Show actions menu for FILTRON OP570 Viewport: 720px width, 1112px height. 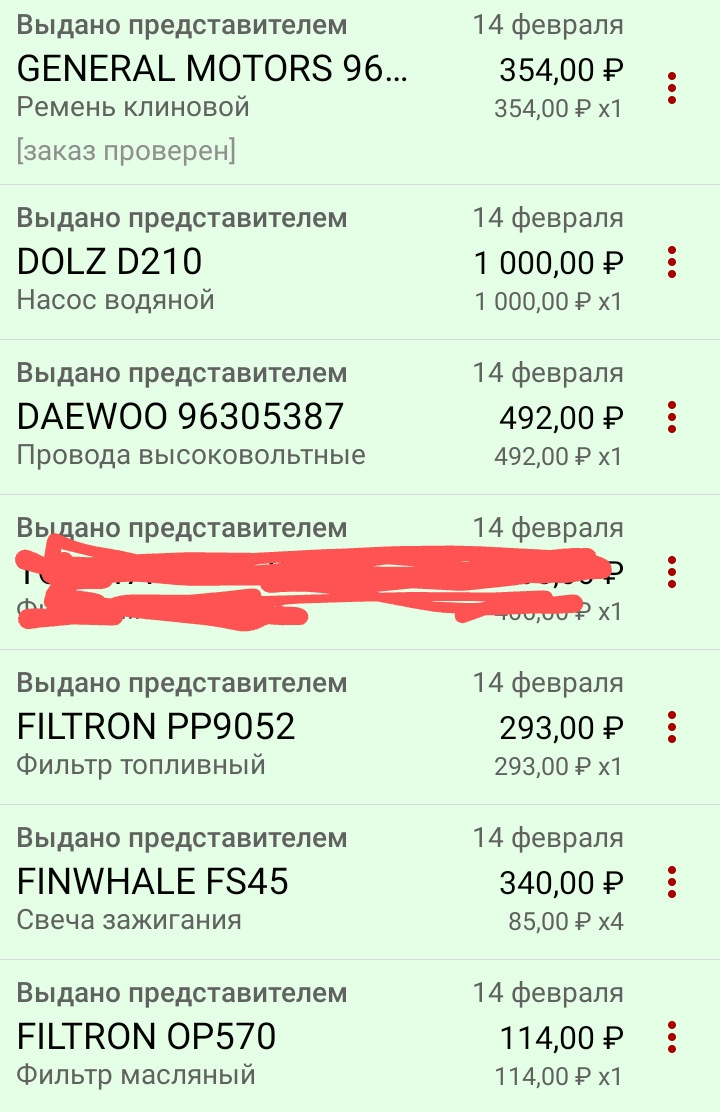(672, 1037)
